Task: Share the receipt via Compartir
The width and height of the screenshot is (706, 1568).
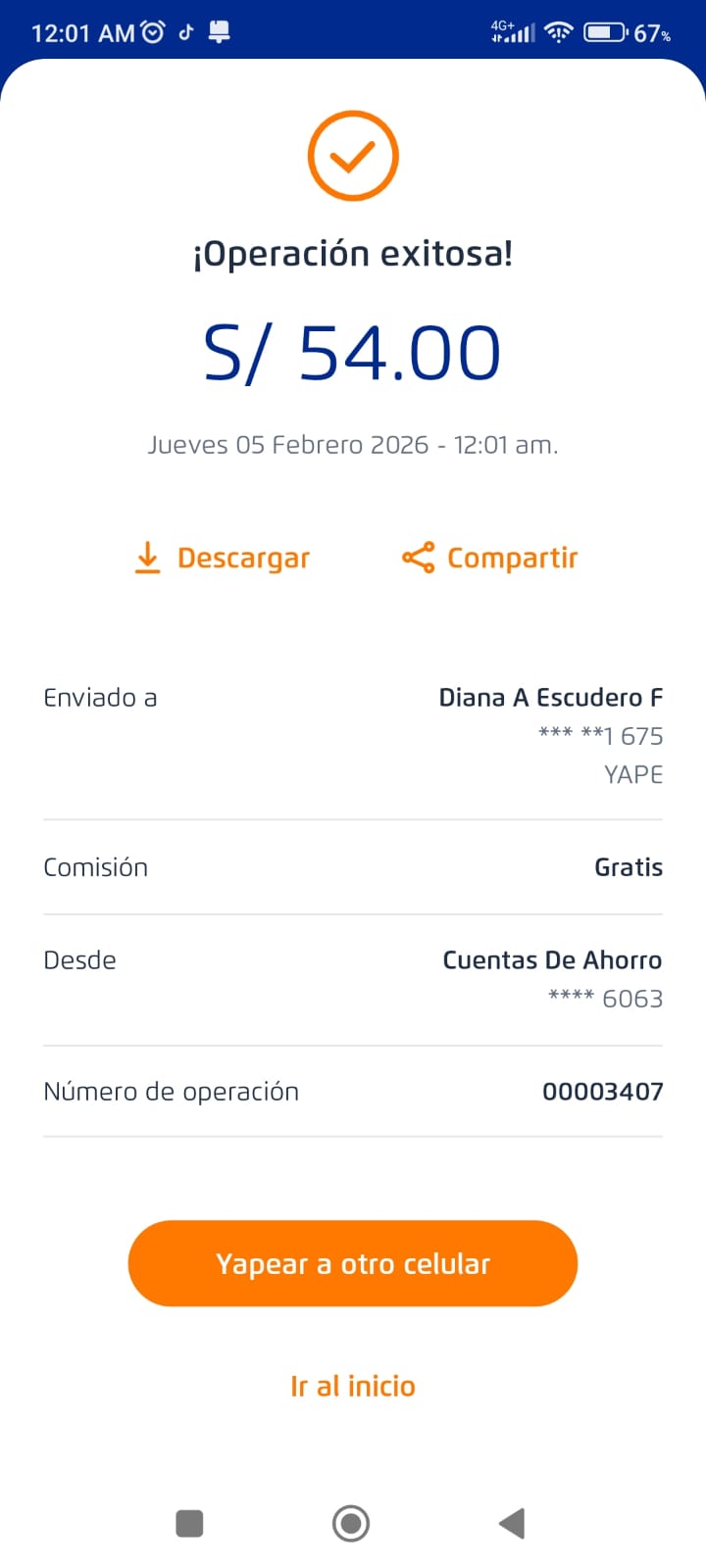Action: point(490,558)
